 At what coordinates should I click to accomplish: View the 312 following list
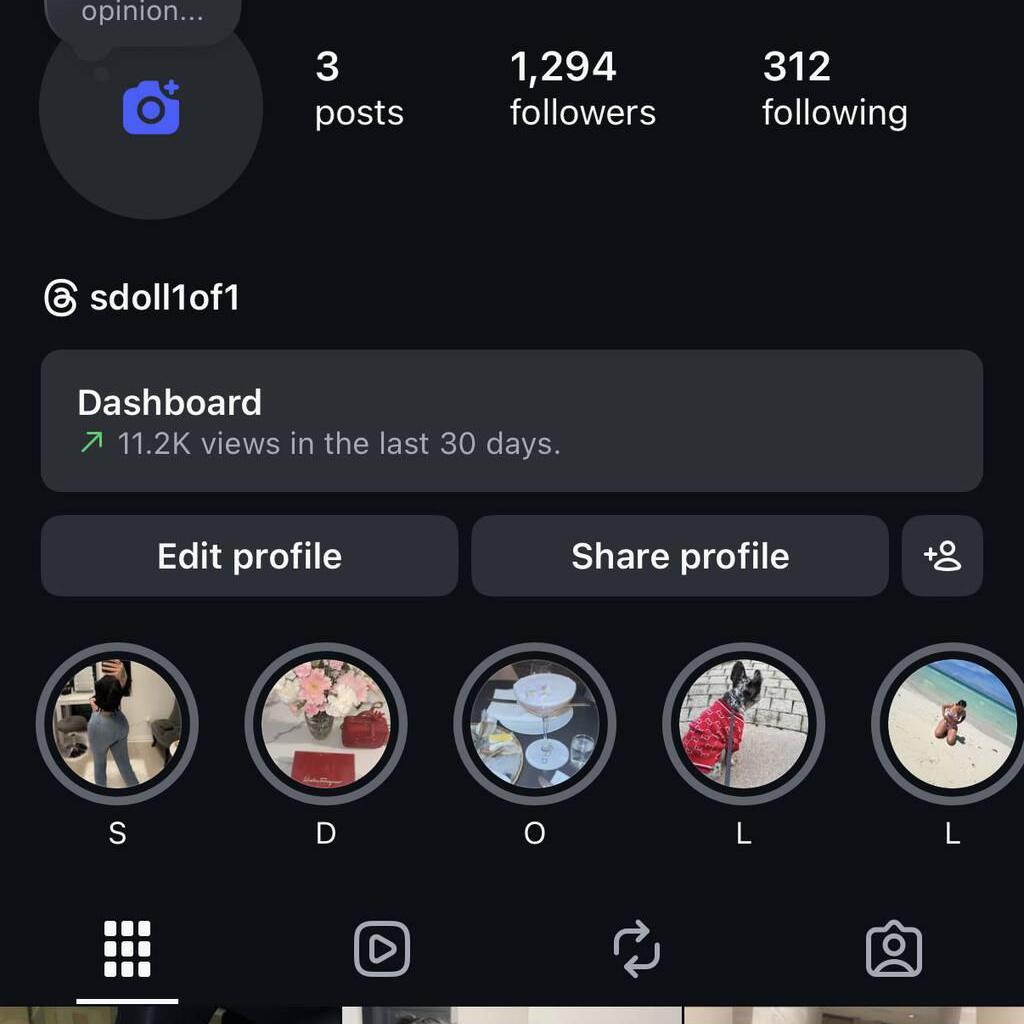[x=834, y=89]
